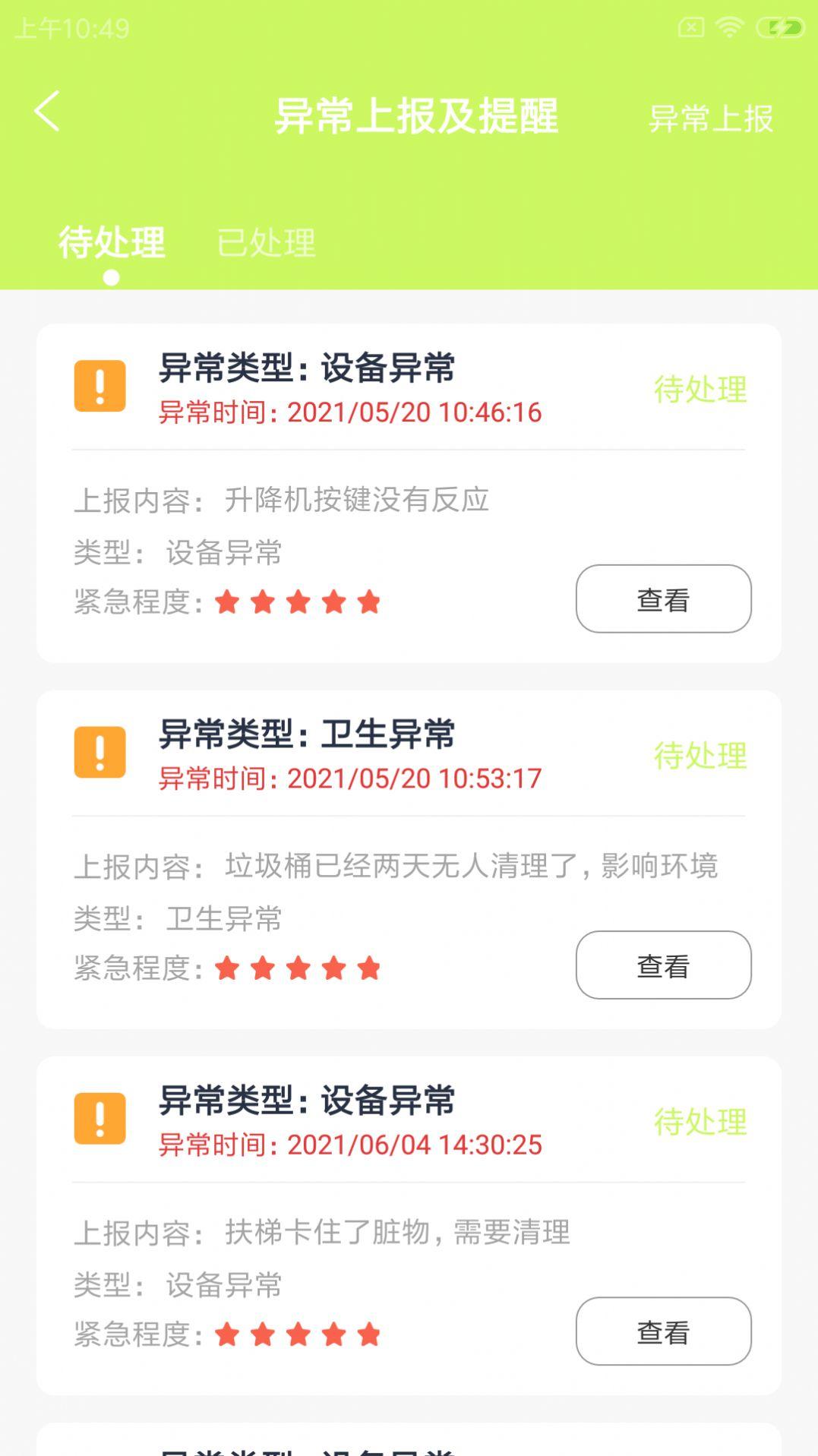
Task: Select the 待处理 tab
Action: coord(112,243)
